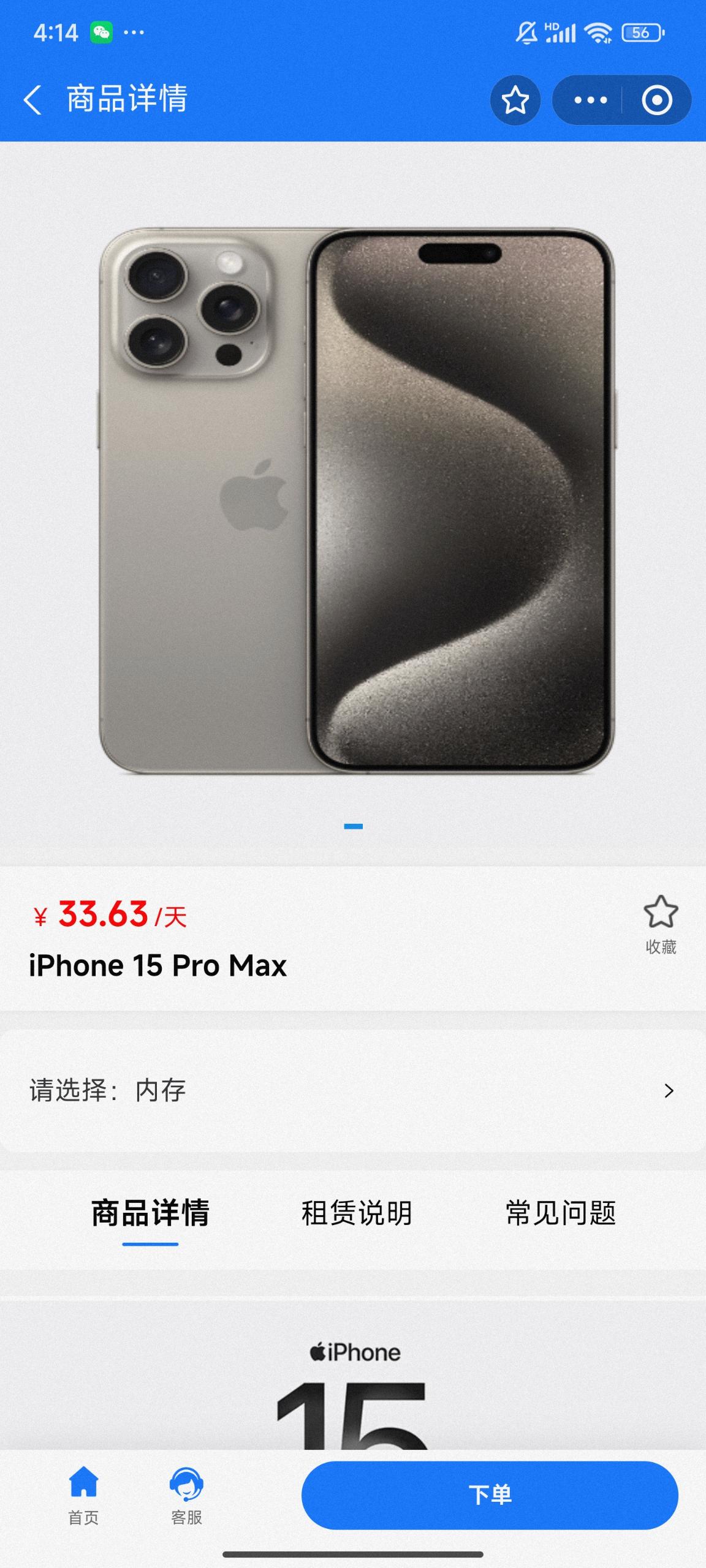Image resolution: width=706 pixels, height=1568 pixels.
Task: Close the mini program via the circle icon
Action: 656,100
